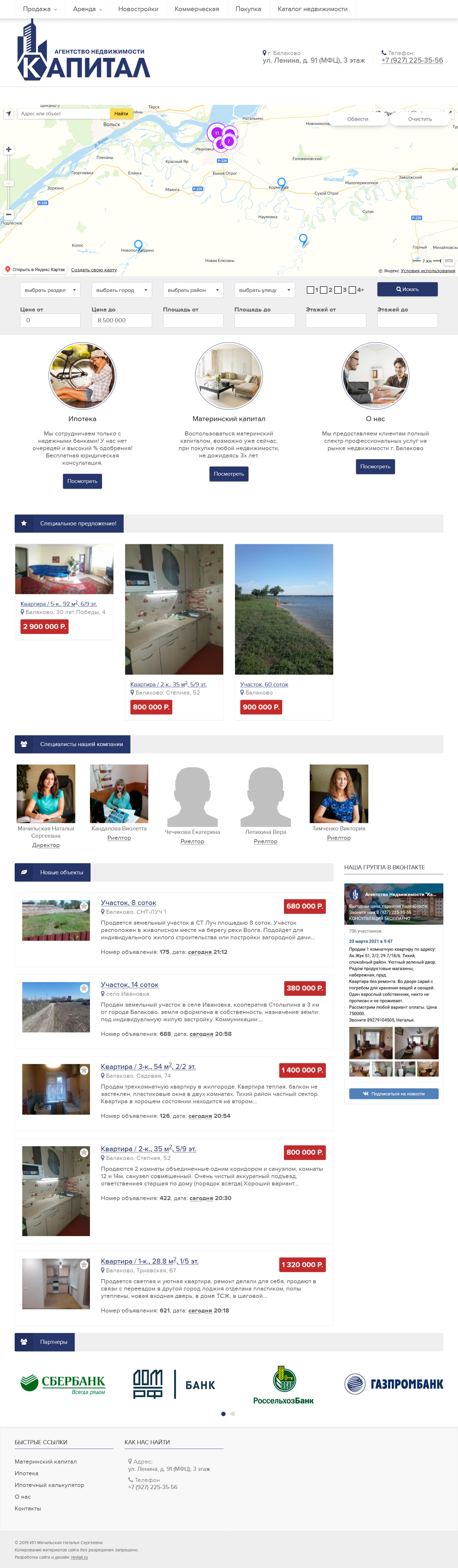Viewport: 458px width, 1568px height.
Task: Open the 5-room apartment for 2 900 000 Р.
Action: pos(59,604)
